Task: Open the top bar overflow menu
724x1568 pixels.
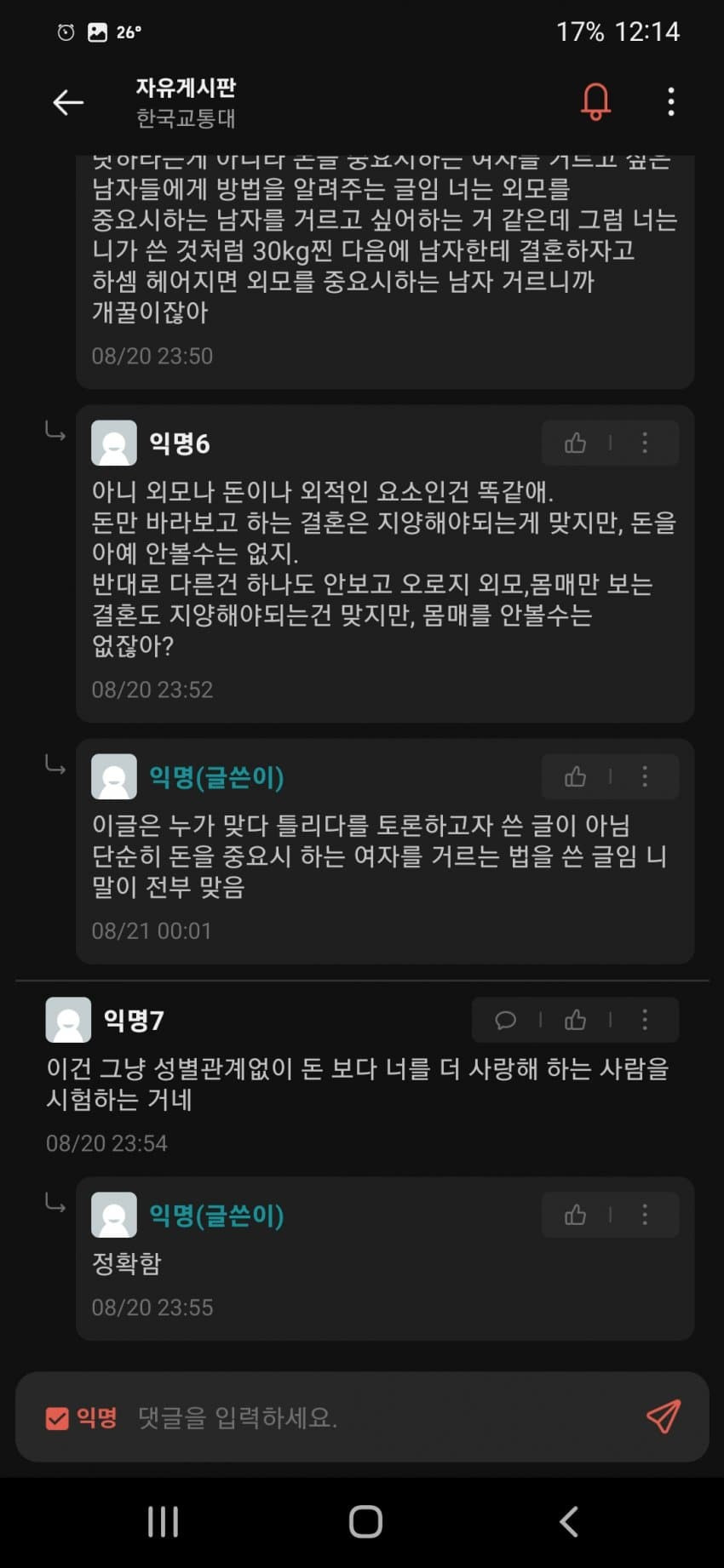Action: (671, 102)
